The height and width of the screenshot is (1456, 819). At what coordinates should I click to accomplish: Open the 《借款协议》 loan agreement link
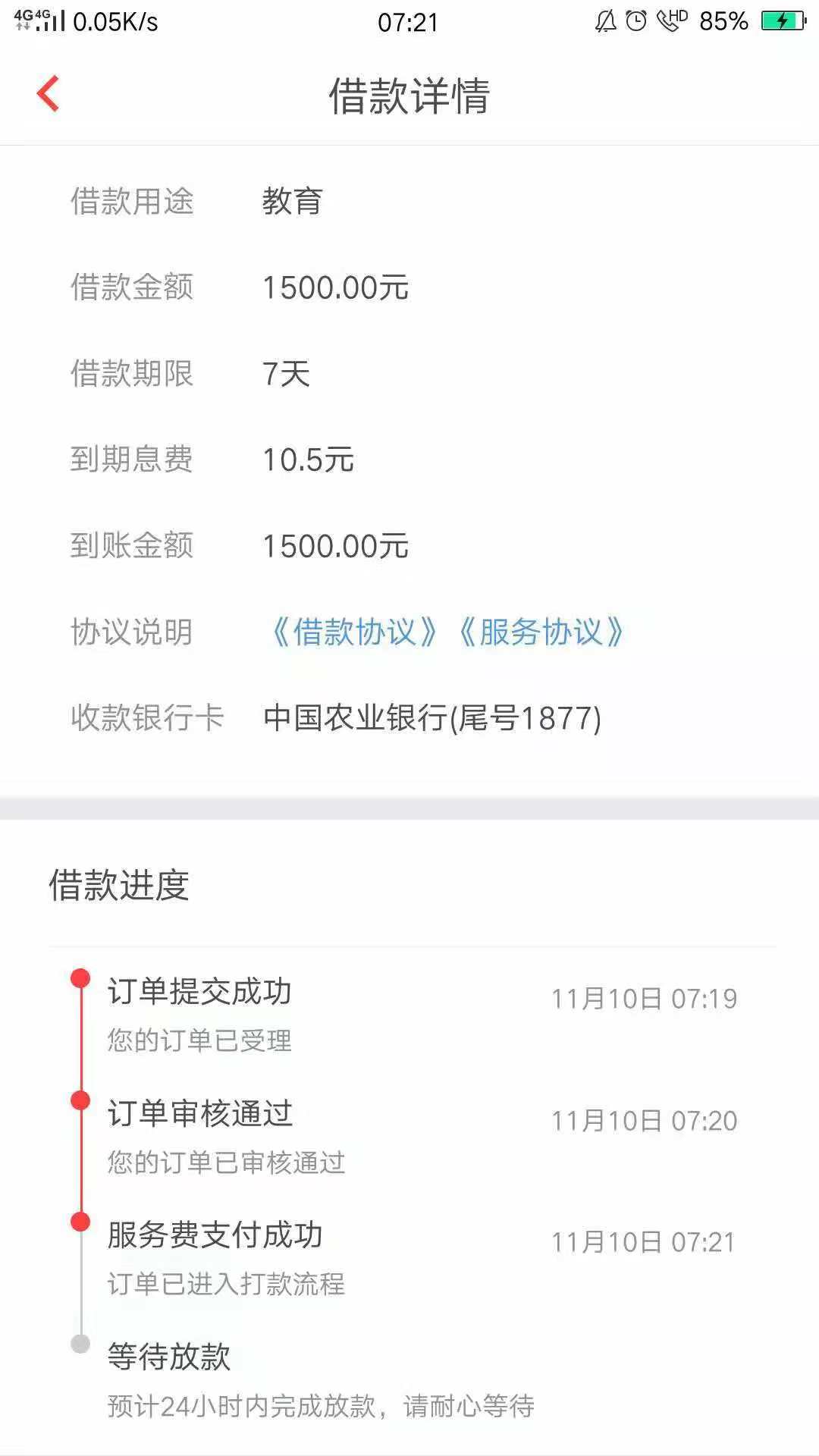[x=354, y=632]
